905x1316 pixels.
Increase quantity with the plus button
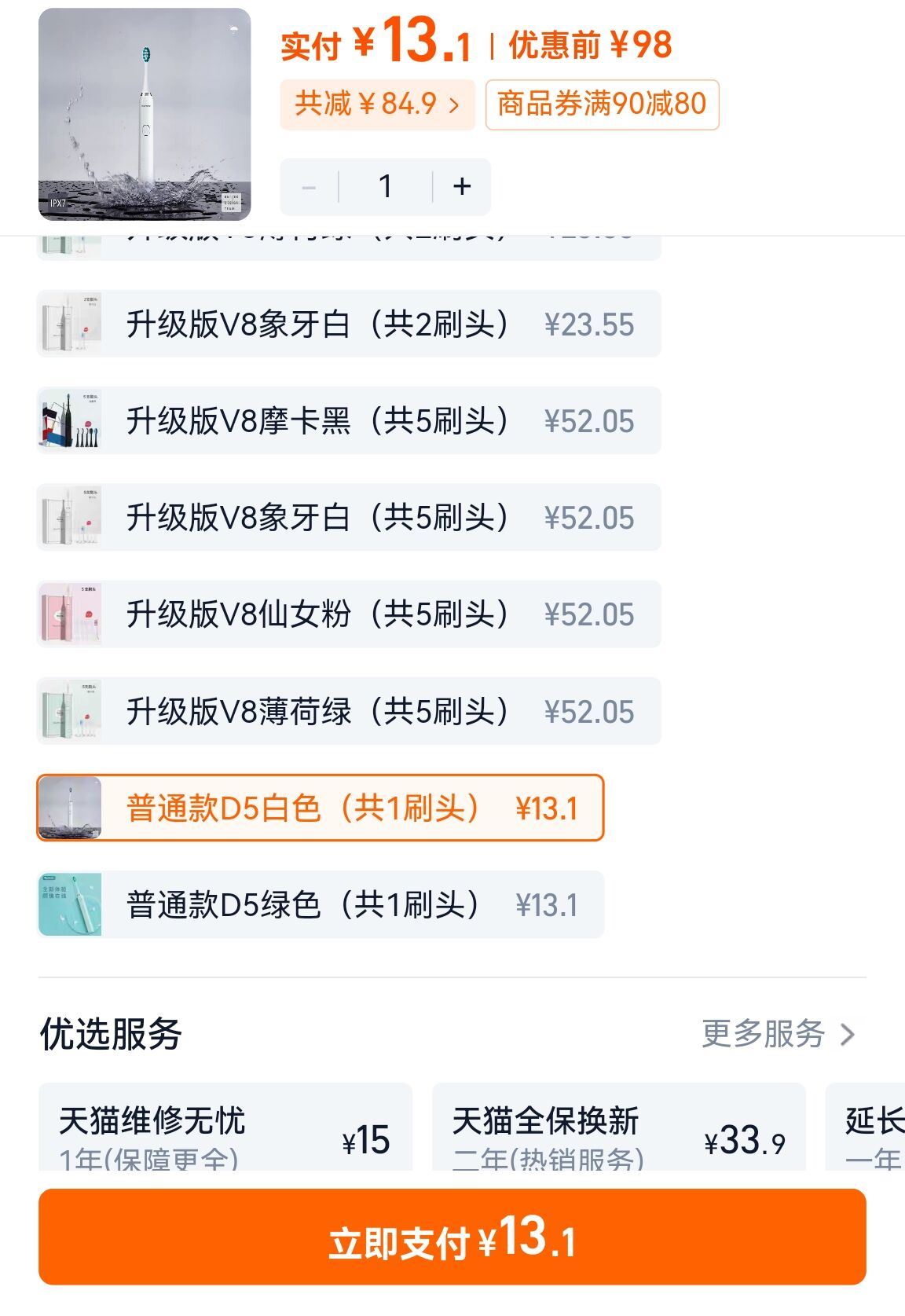462,186
